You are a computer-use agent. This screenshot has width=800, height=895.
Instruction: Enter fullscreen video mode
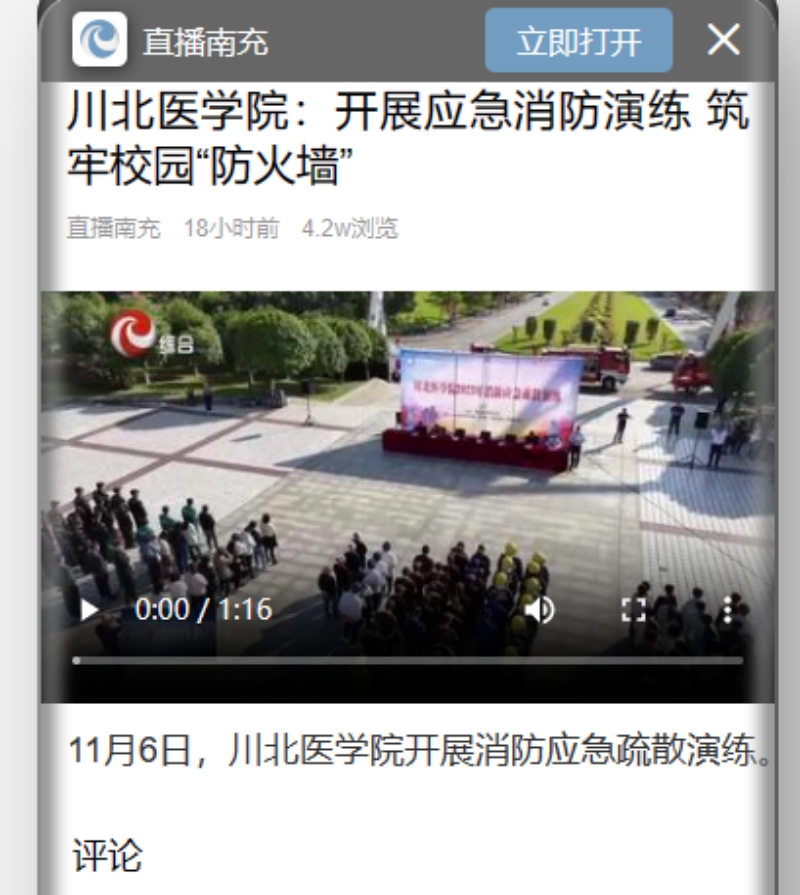coord(633,609)
